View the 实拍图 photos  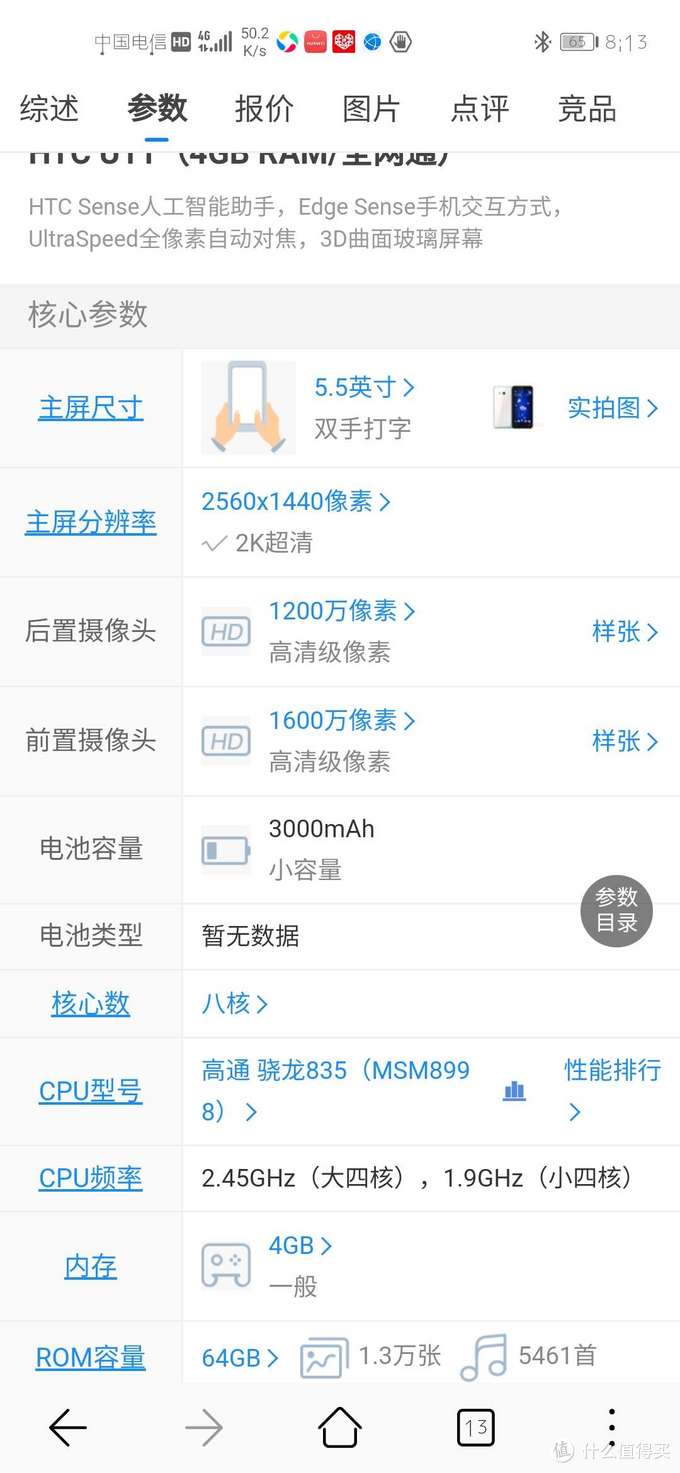coord(612,408)
